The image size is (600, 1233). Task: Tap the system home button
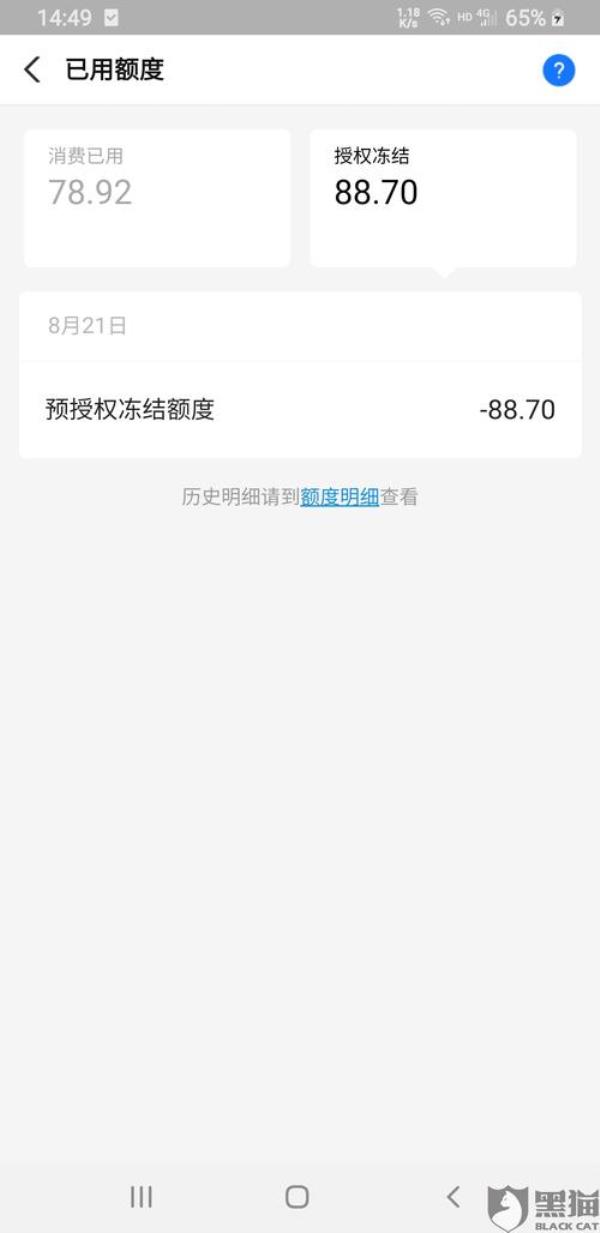297,1196
